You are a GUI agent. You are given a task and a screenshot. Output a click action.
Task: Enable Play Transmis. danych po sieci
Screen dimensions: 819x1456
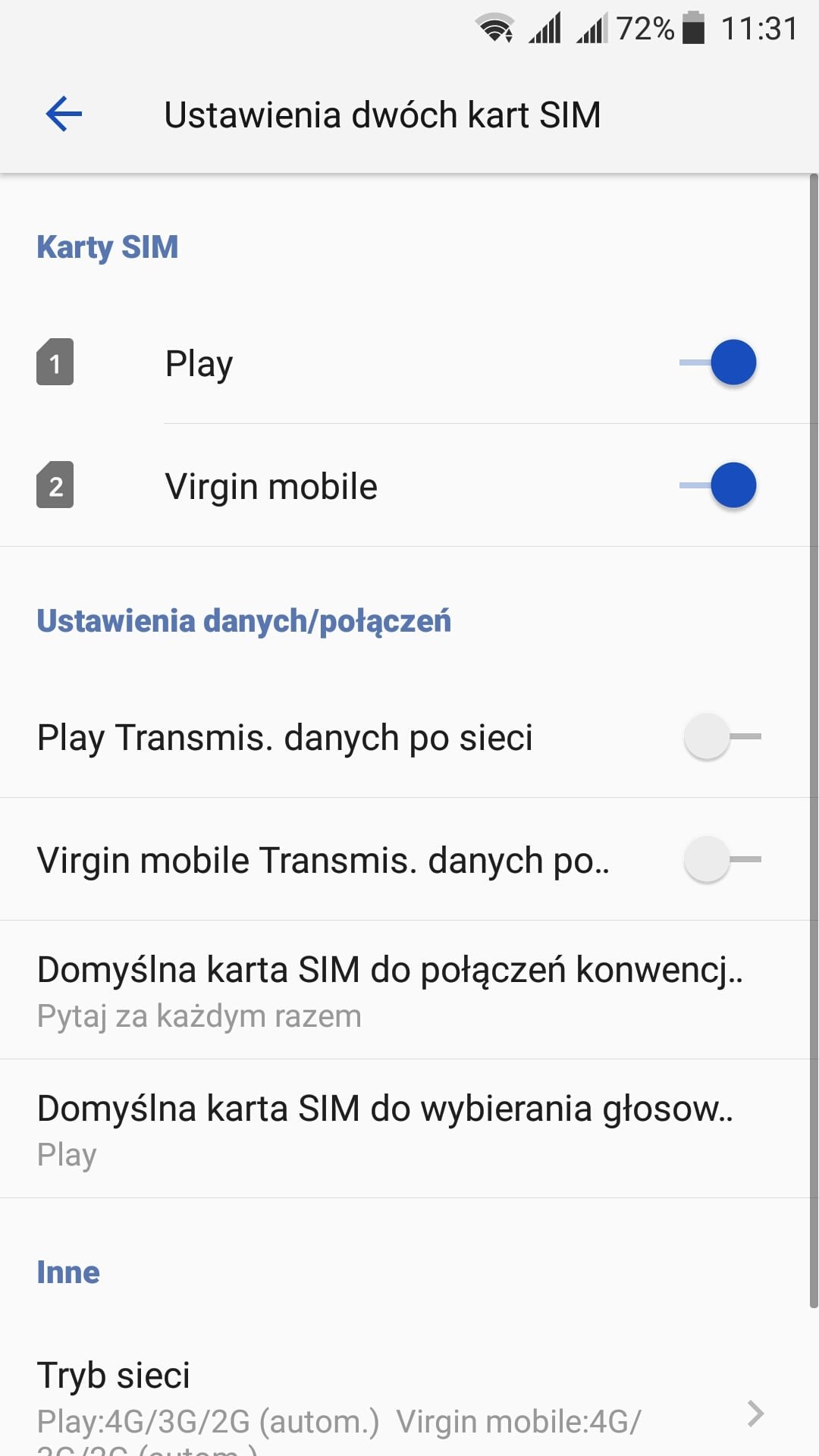722,736
